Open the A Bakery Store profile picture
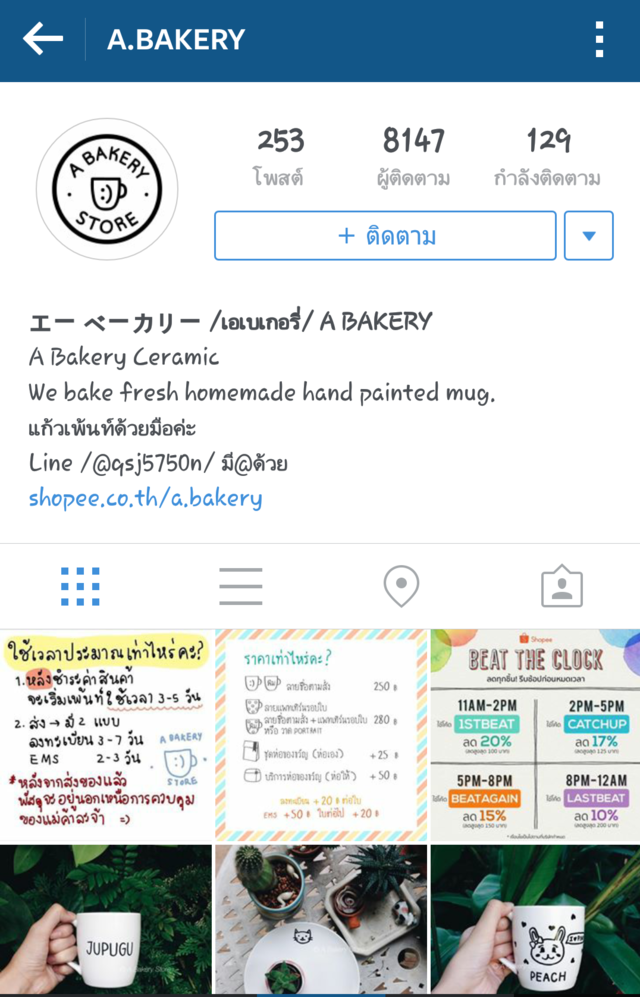This screenshot has width=640, height=997. click(107, 189)
